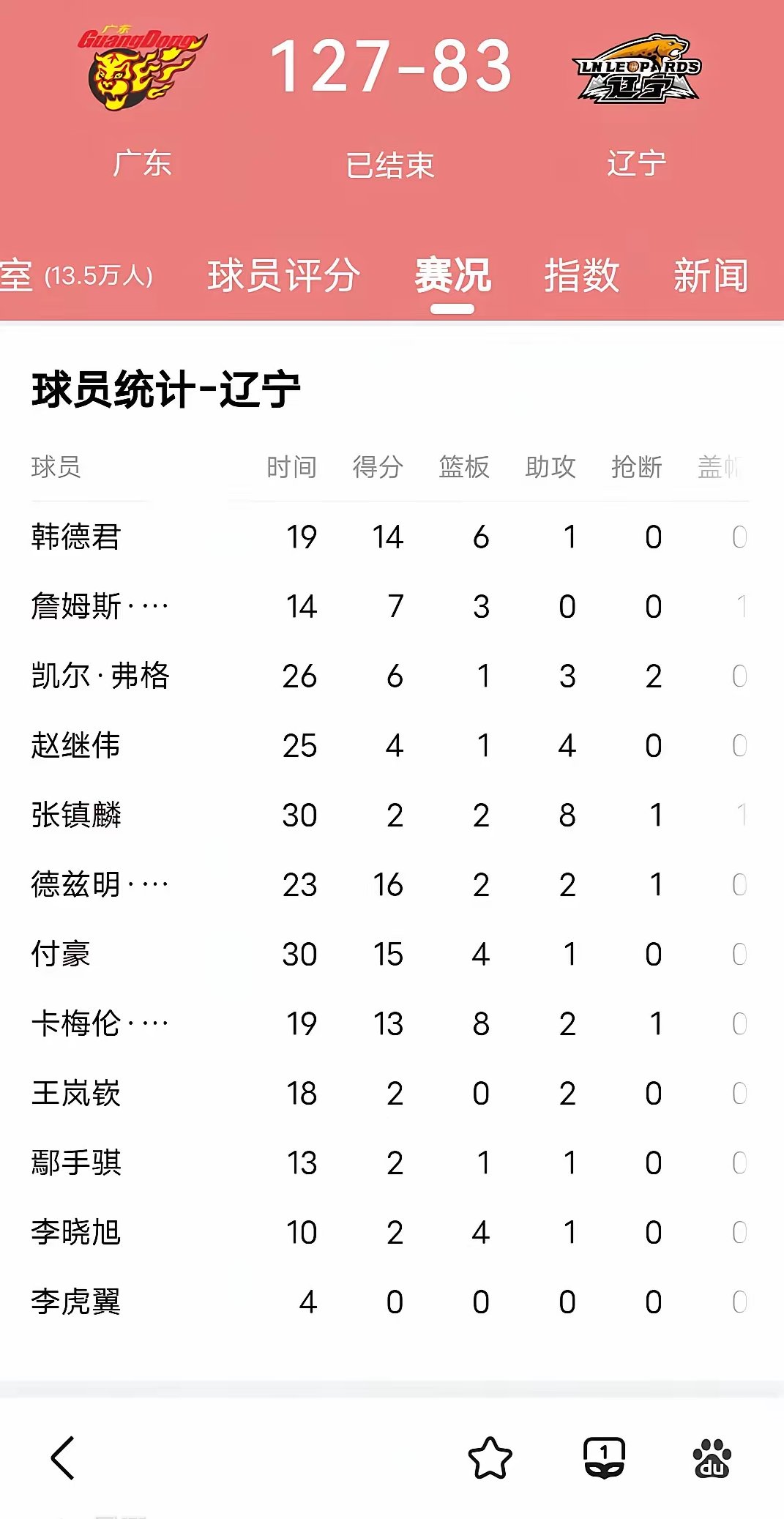Bookmark this page with the star icon

[490, 1458]
